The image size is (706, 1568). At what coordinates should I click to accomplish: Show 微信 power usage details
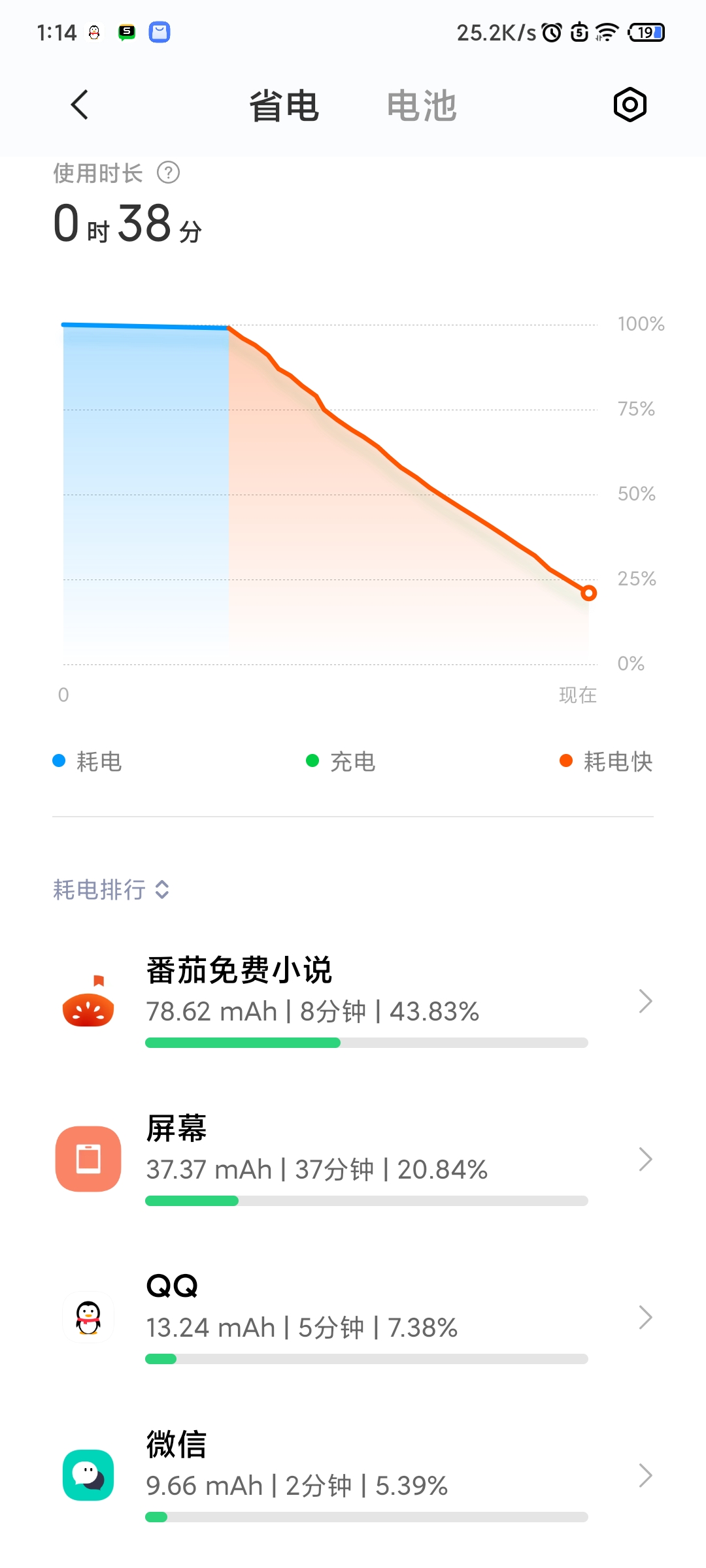(353, 1475)
